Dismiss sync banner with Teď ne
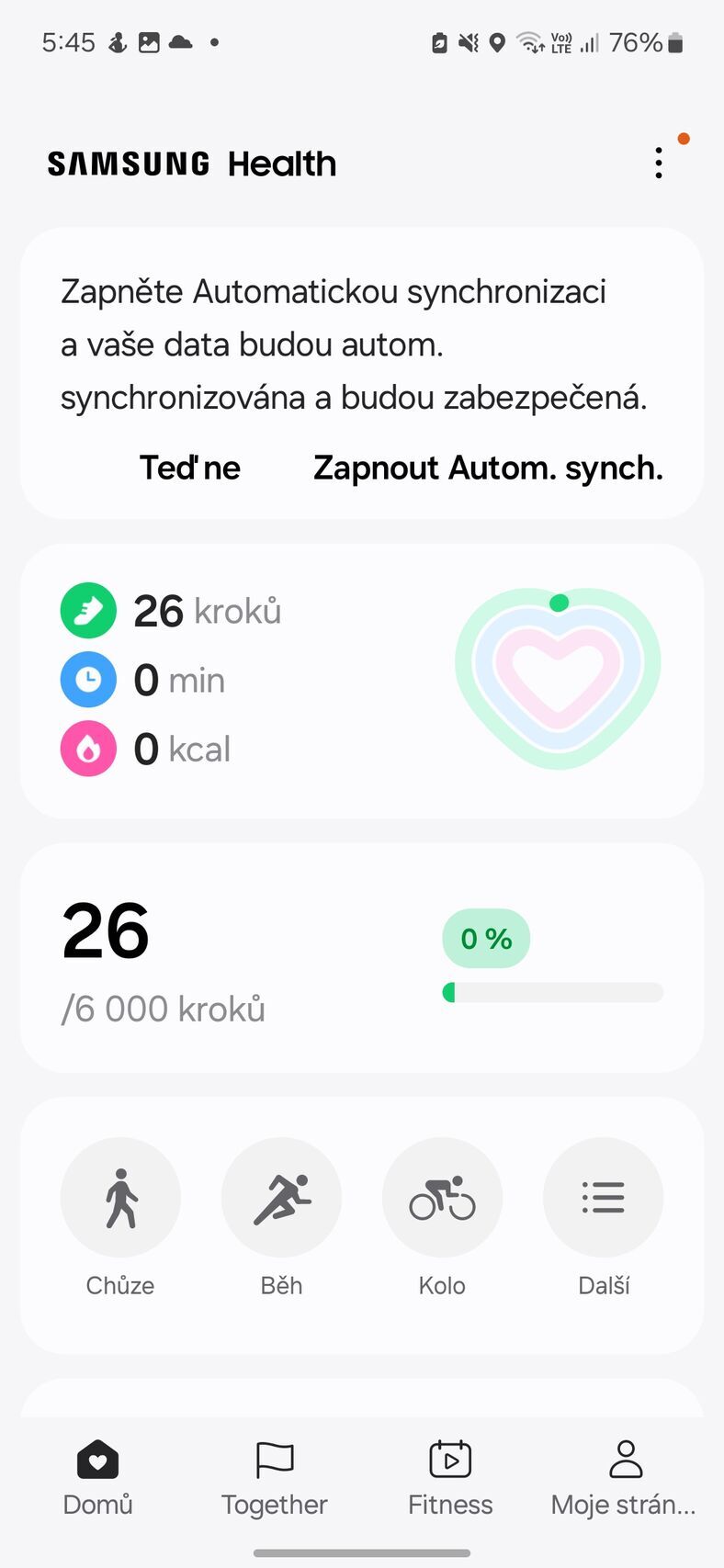This screenshot has height=1568, width=724. coord(189,468)
